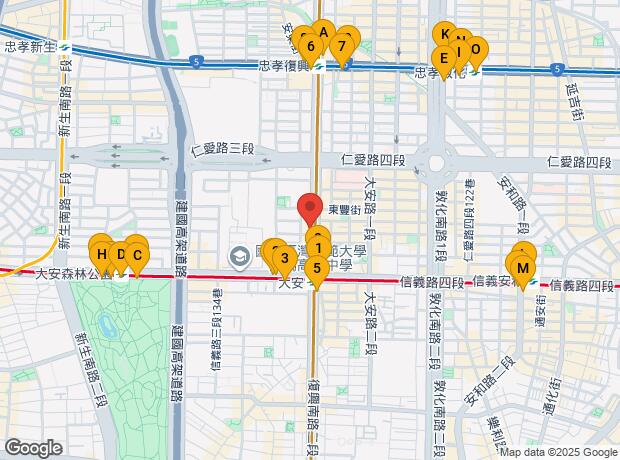
Task: Open marker lettered D
Action: pyautogui.click(x=120, y=254)
